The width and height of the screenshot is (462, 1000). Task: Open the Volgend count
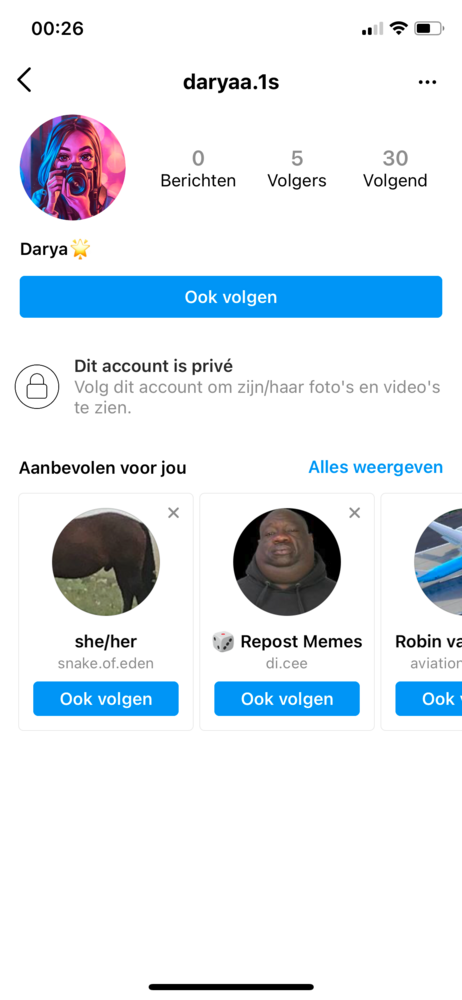pos(395,169)
